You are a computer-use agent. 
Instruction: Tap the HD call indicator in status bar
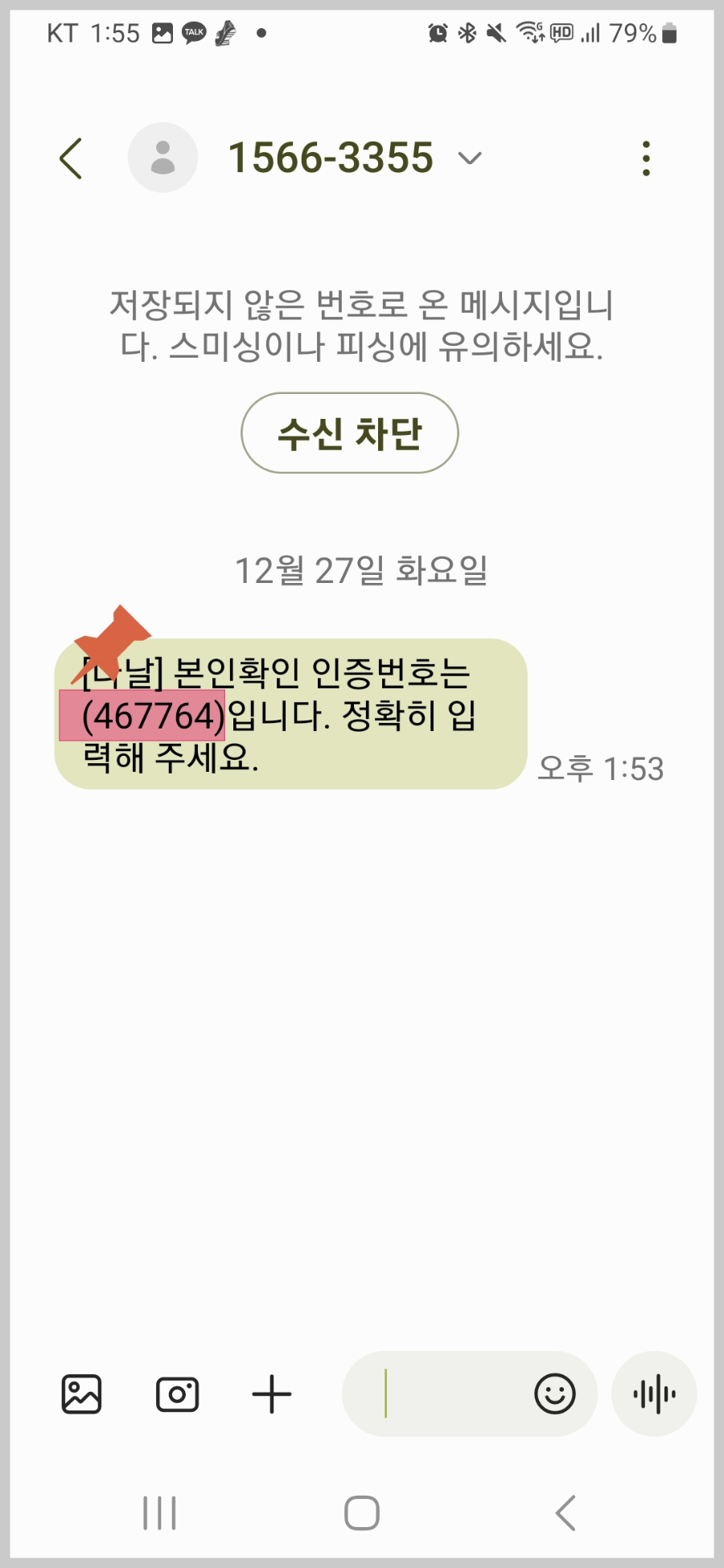(561, 33)
